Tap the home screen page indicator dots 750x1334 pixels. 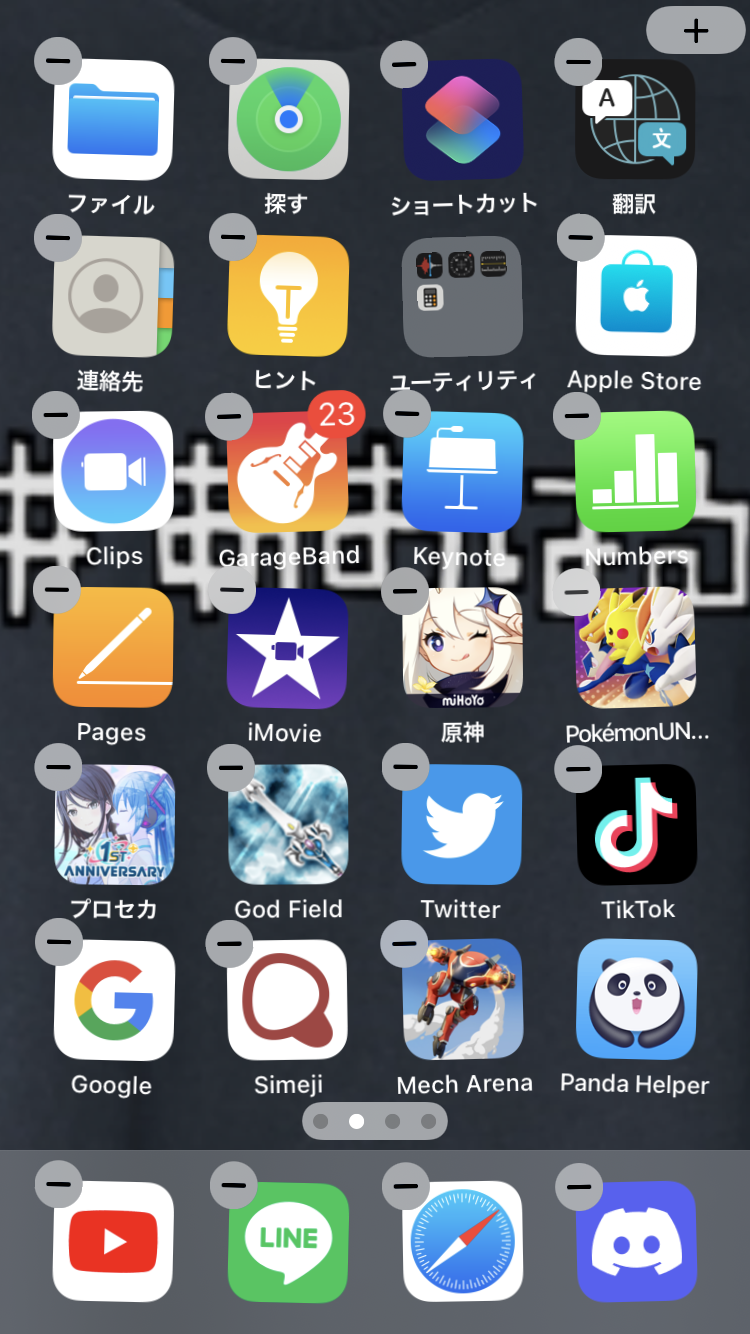(x=375, y=1121)
